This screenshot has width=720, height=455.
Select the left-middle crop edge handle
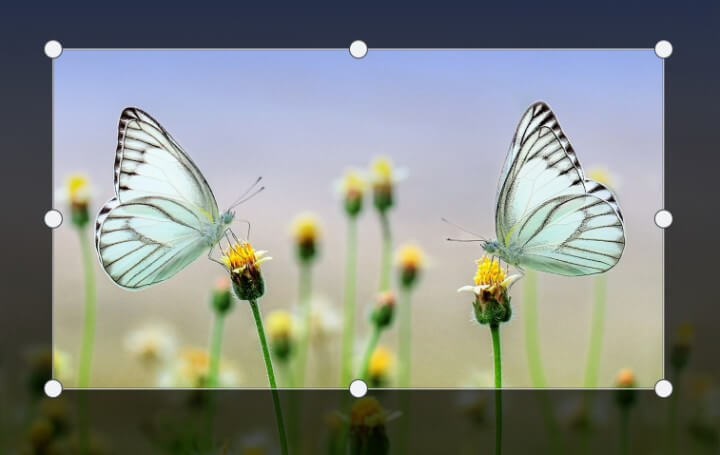click(x=53, y=218)
